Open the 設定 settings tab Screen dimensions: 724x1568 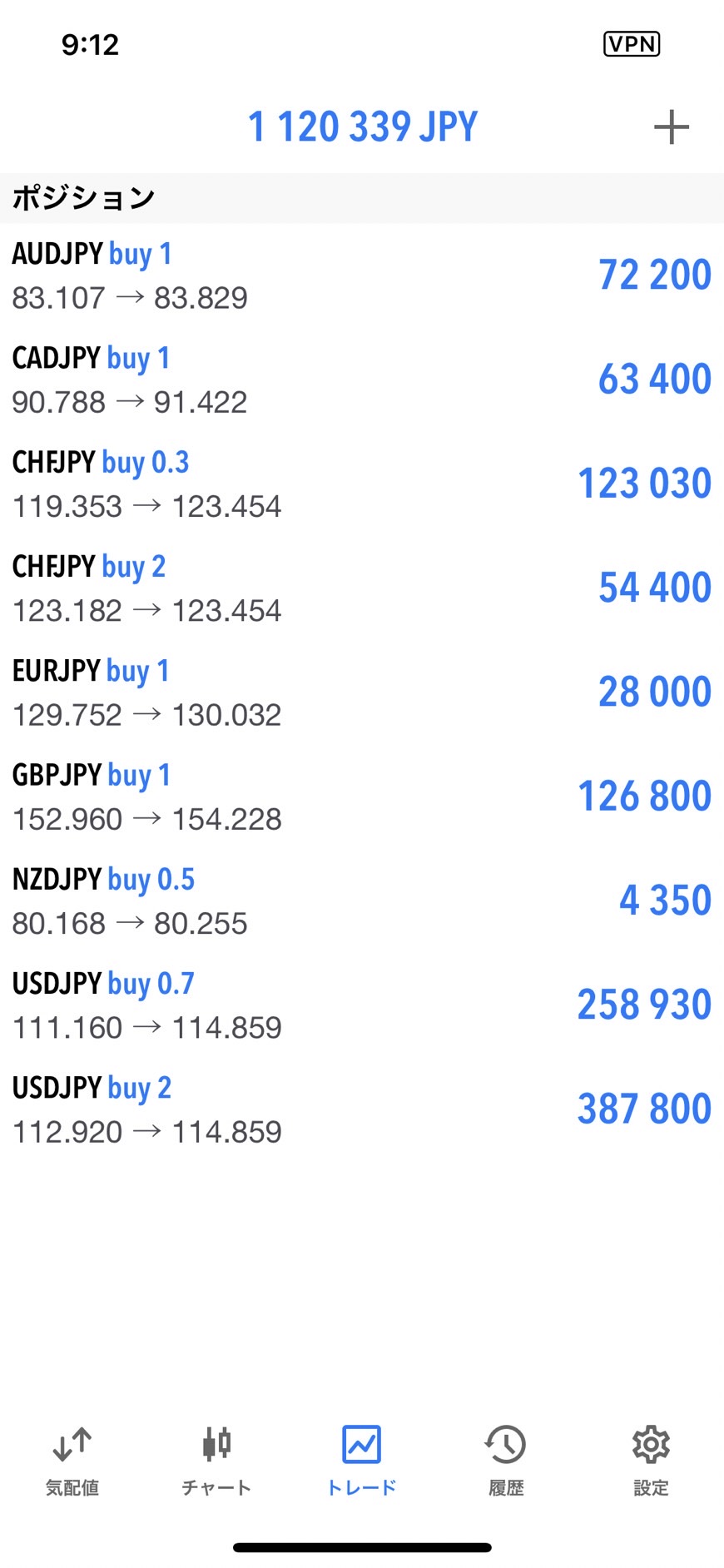[651, 1460]
